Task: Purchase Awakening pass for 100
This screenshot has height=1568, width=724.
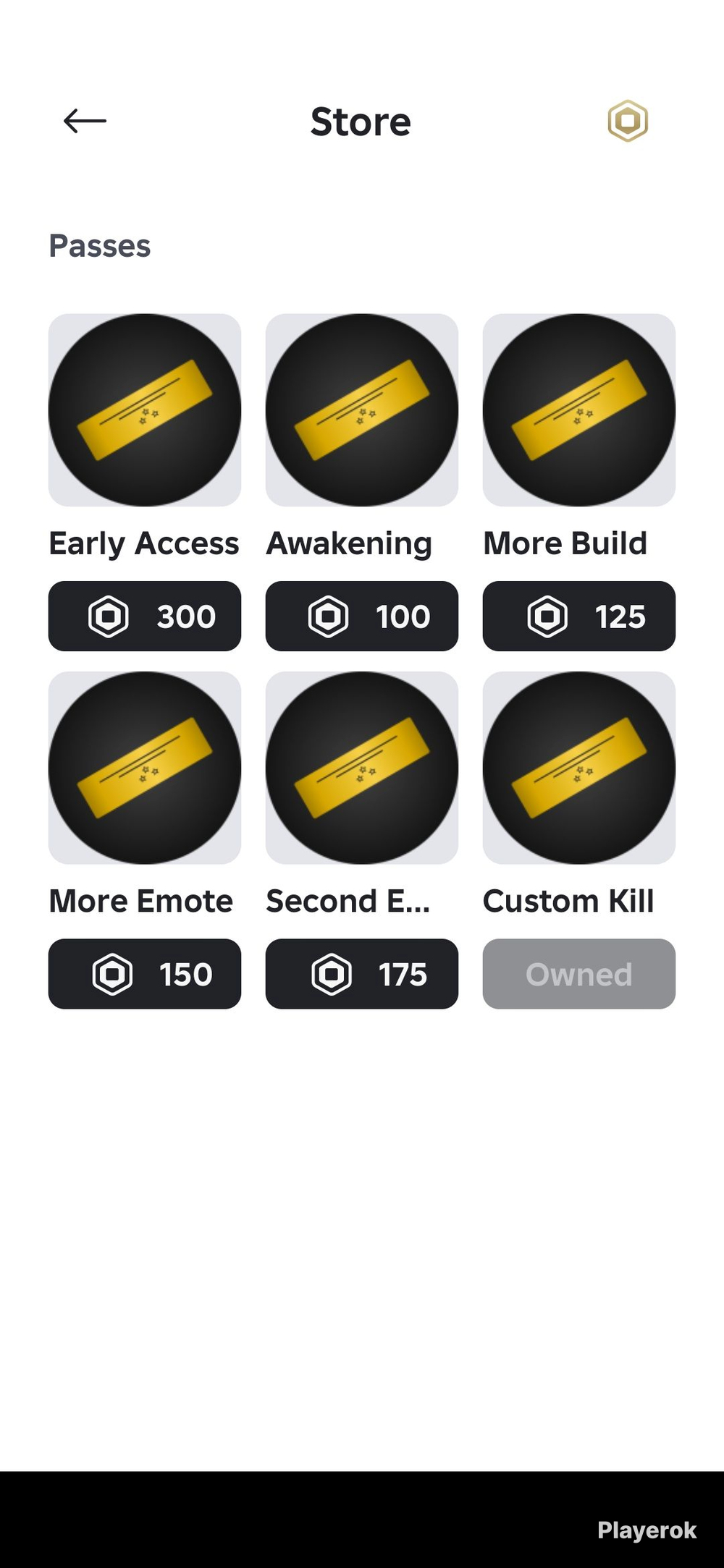Action: pyautogui.click(x=362, y=616)
